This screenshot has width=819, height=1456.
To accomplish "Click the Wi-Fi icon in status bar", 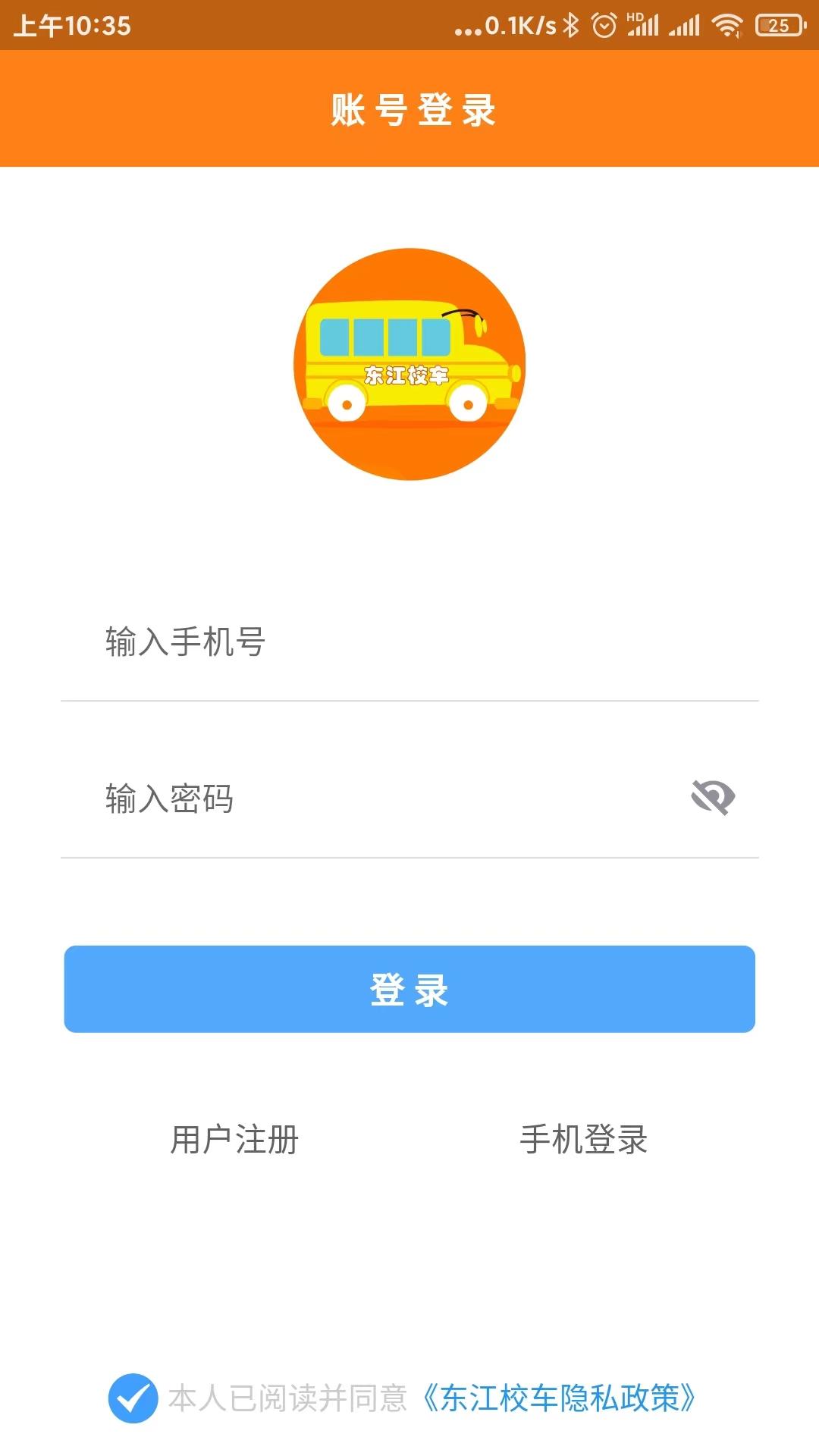I will point(726,24).
